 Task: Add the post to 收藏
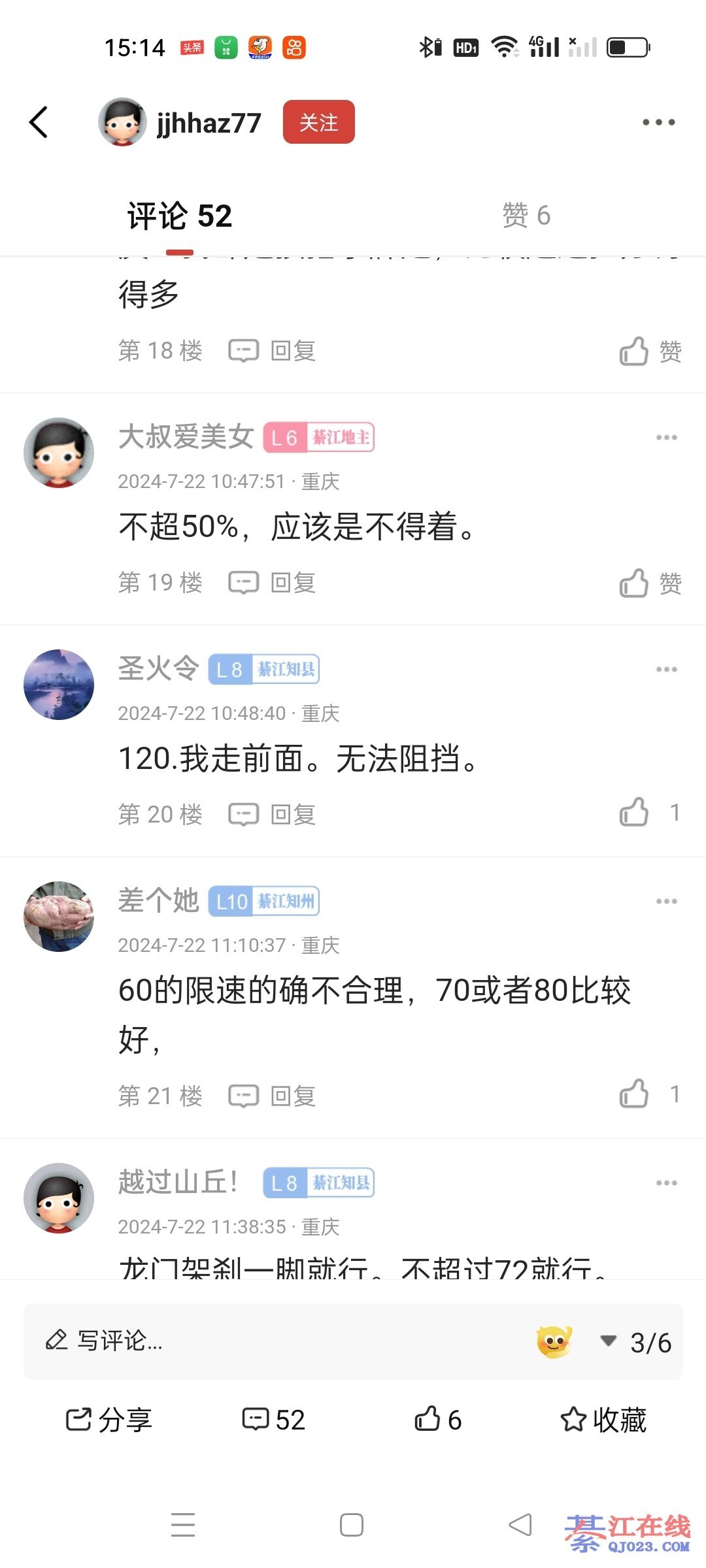[x=603, y=1420]
